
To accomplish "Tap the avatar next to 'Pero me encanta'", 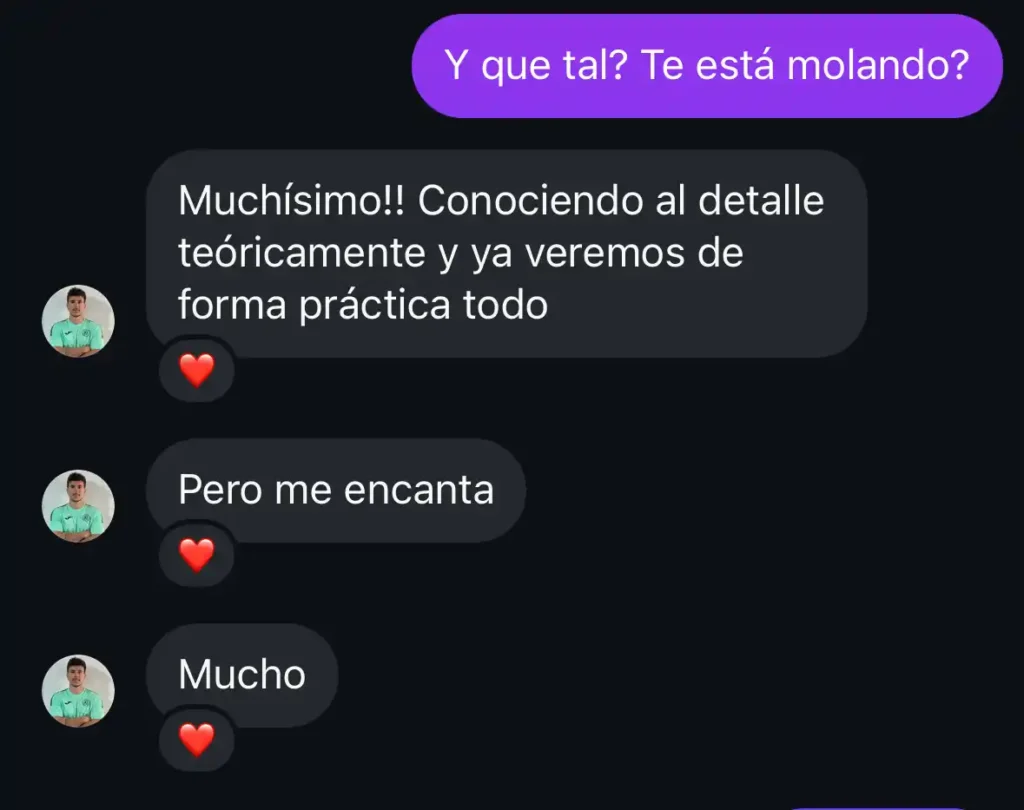I will 78,506.
